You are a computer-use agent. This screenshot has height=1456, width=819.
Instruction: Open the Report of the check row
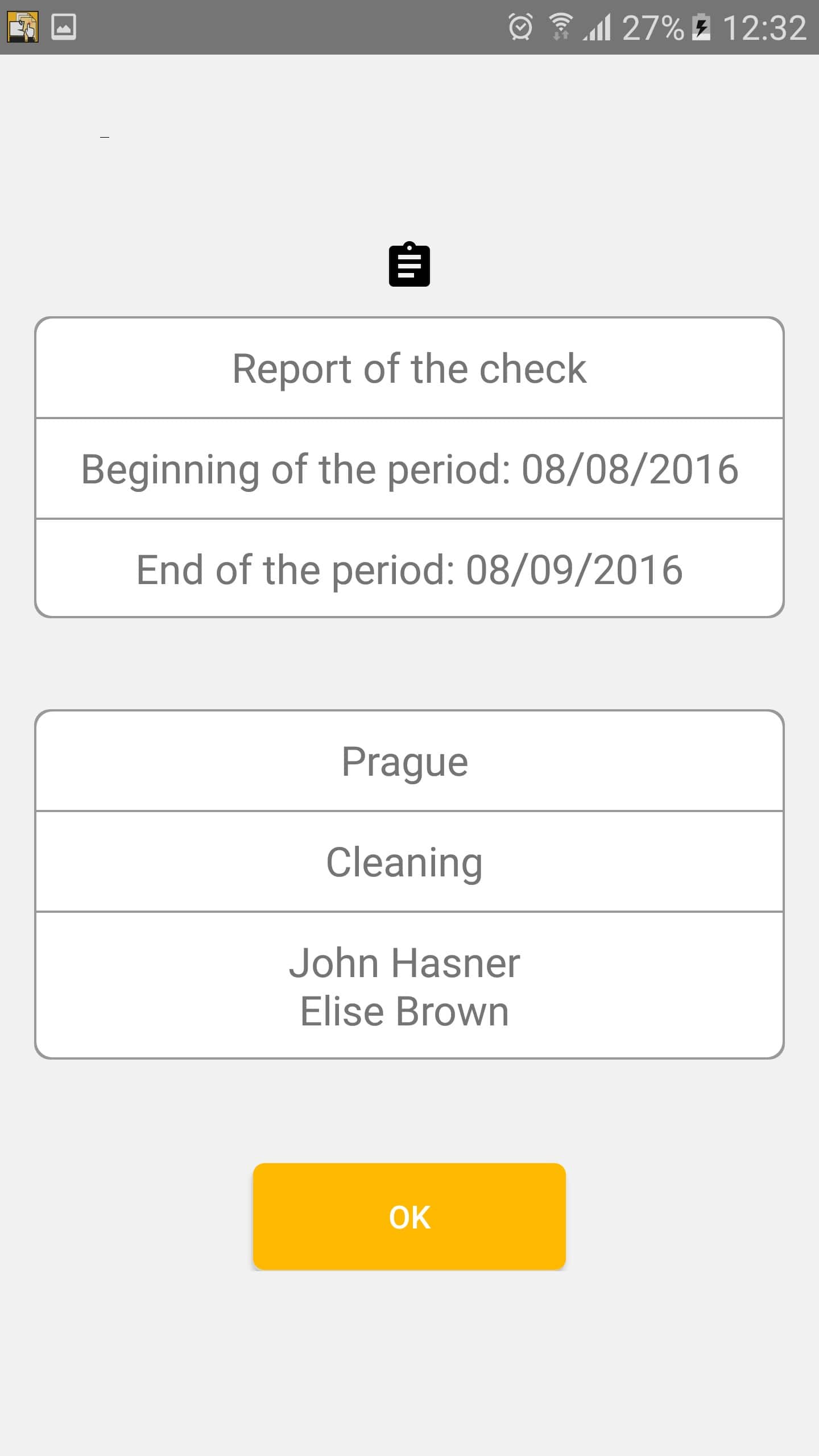tap(409, 368)
